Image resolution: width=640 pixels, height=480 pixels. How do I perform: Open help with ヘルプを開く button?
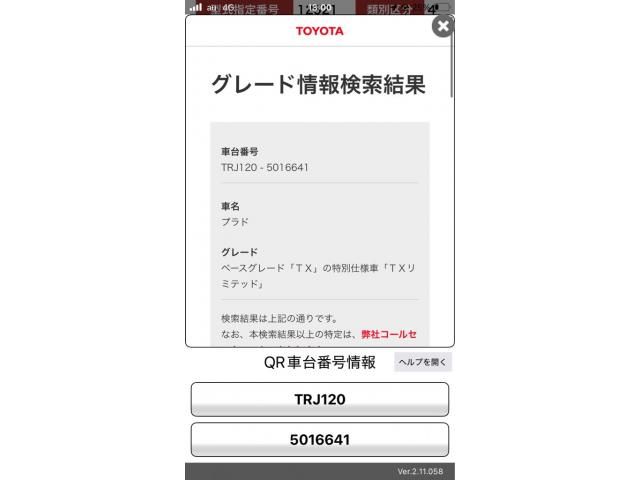point(423,362)
